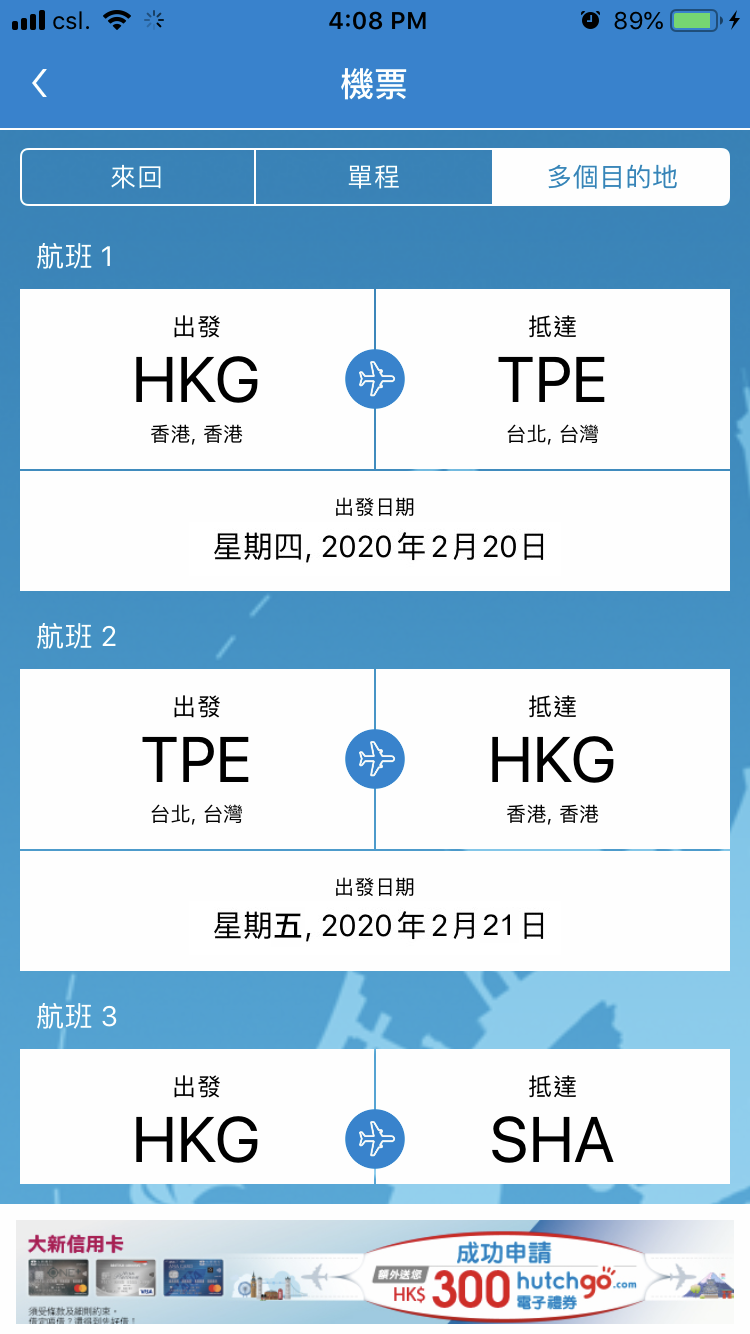
Task: Change flight 1 arrival airport TPE
Action: (552, 380)
